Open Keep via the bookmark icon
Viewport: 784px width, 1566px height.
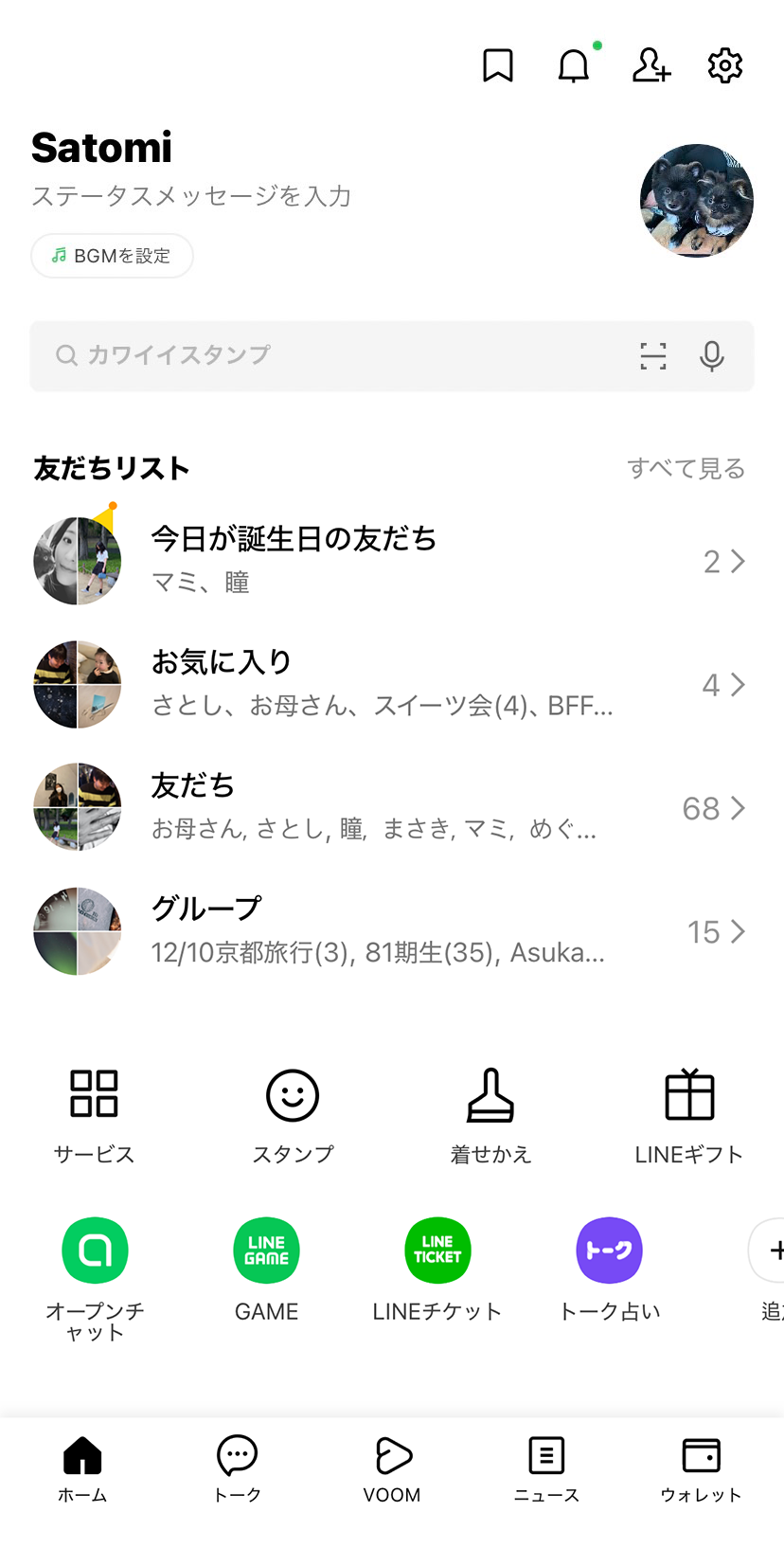[x=498, y=65]
